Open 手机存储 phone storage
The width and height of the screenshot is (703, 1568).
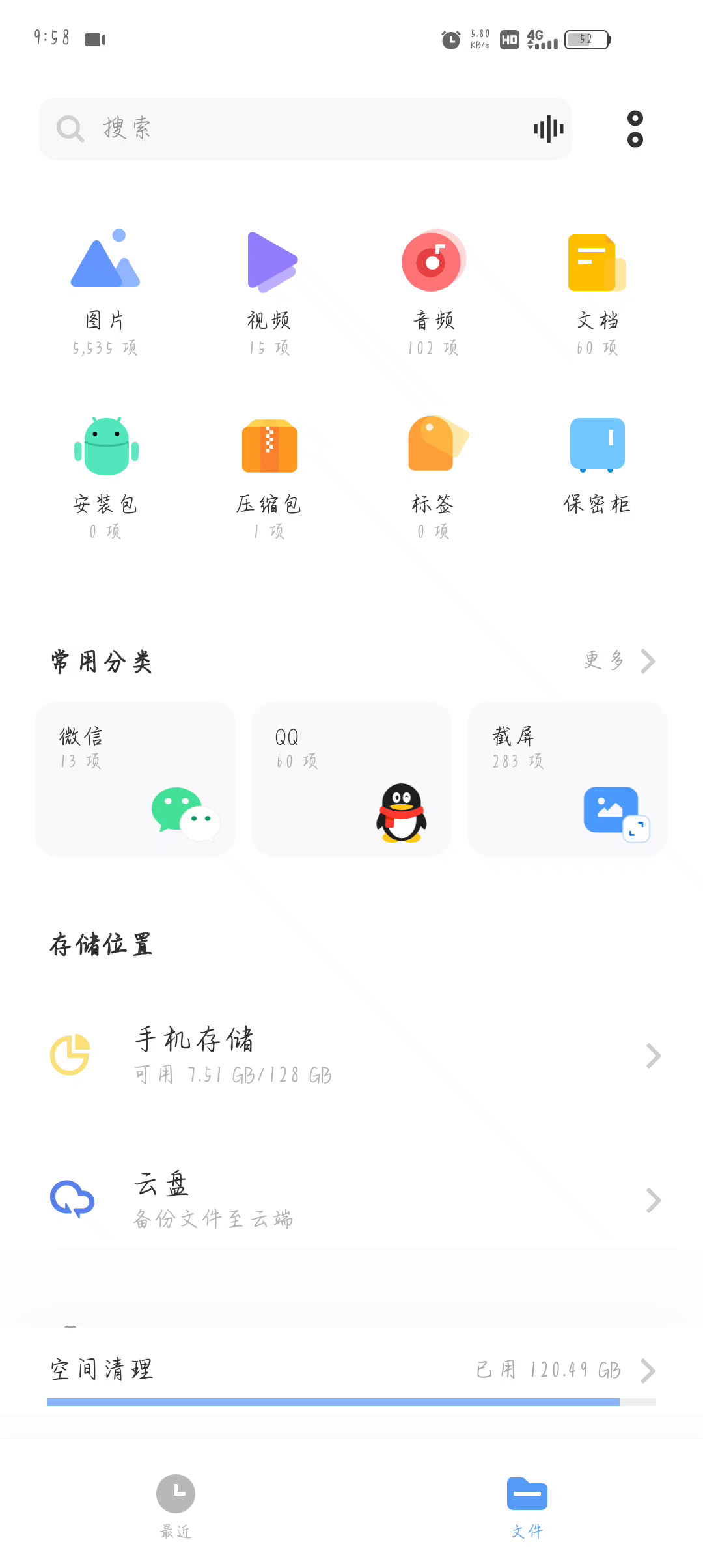coord(351,1055)
